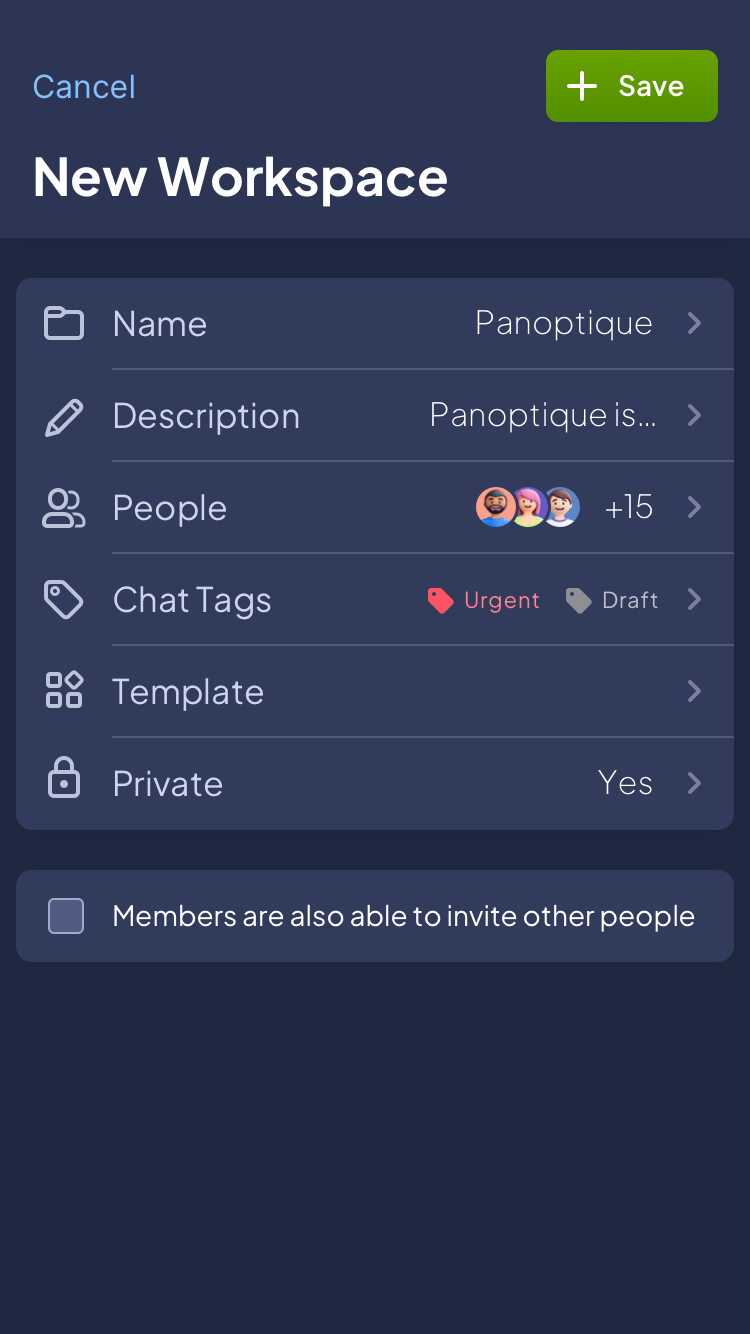Screen dimensions: 750x1334
Task: Open Chat Tags settings
Action: pos(375,600)
